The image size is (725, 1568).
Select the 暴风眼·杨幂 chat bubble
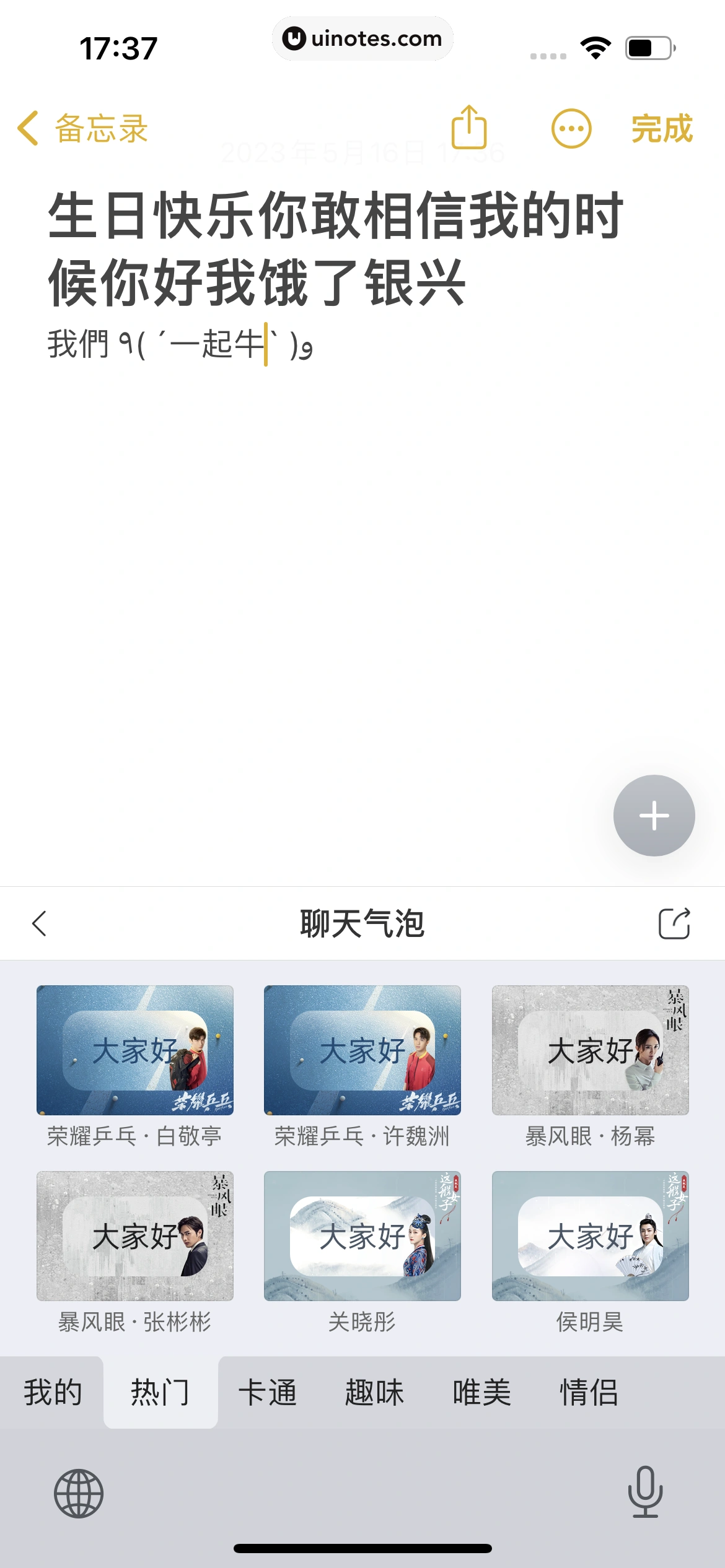(x=589, y=1051)
